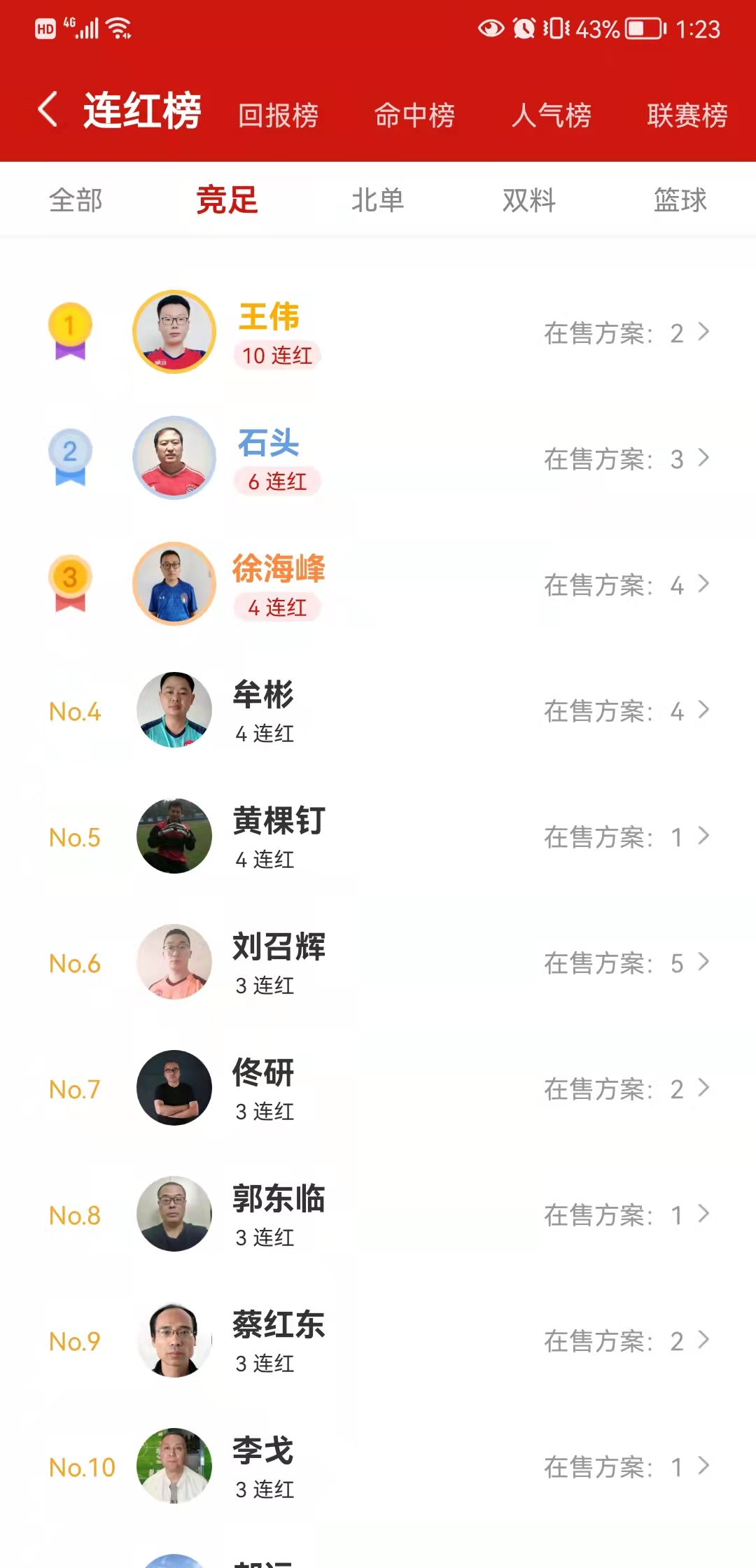Image resolution: width=756 pixels, height=1568 pixels.
Task: Open the 人气榜 ranking tab
Action: click(x=551, y=115)
